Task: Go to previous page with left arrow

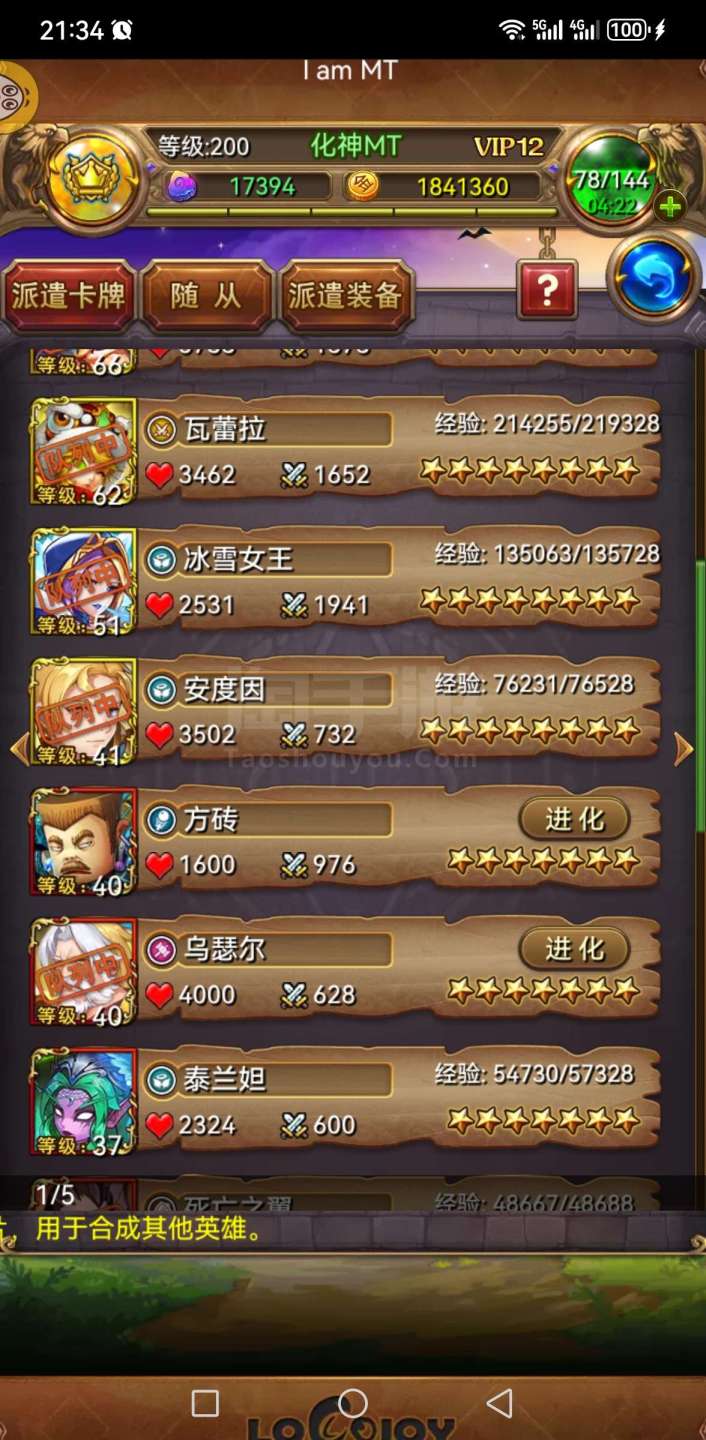Action: pos(19,749)
